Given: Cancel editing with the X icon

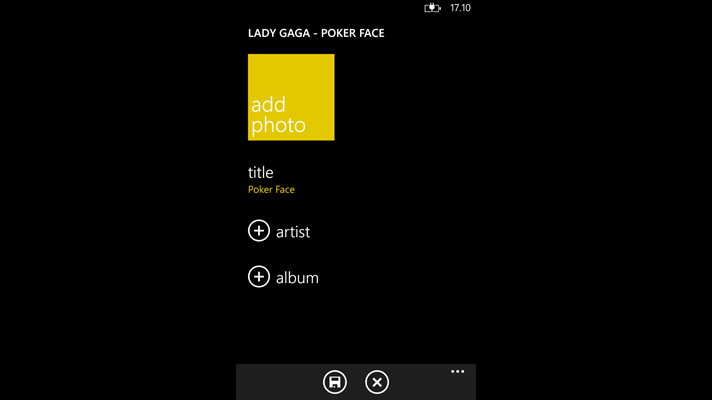Looking at the screenshot, I should 376,382.
